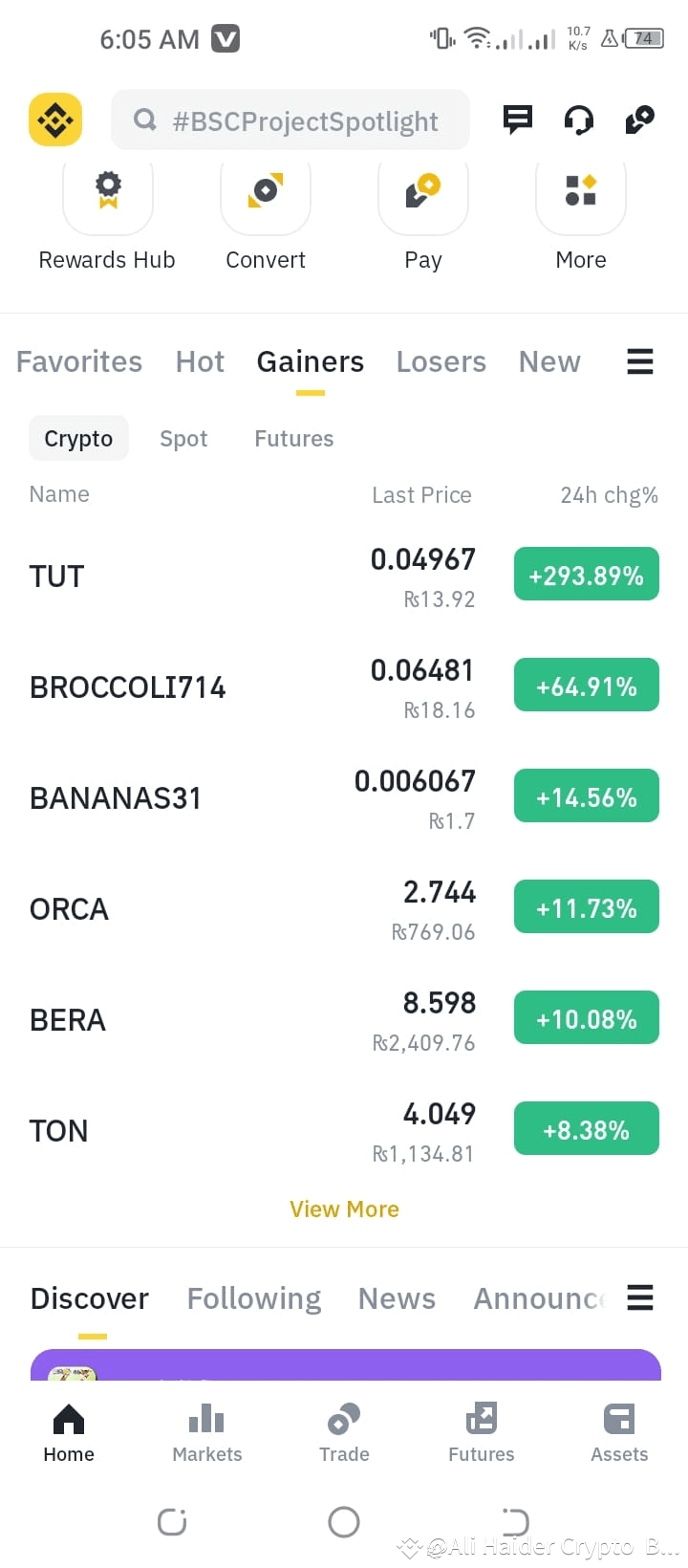Open the Assets section in bottom navigation

(x=618, y=1431)
